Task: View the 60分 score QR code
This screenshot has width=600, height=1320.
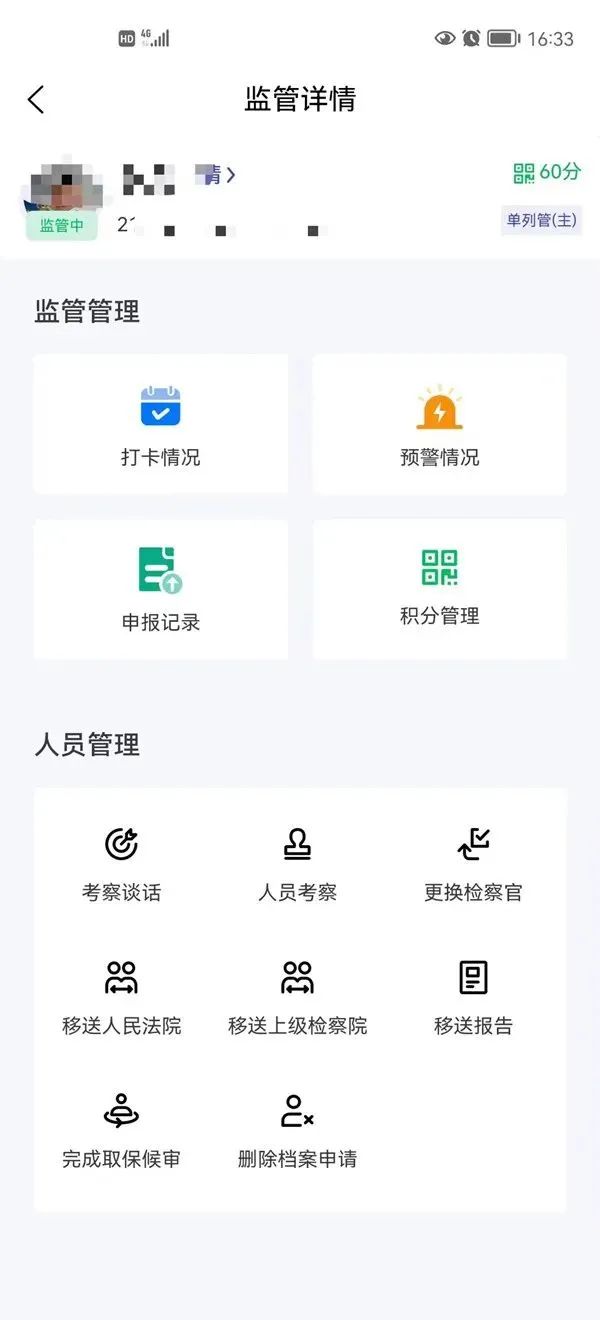Action: point(546,173)
